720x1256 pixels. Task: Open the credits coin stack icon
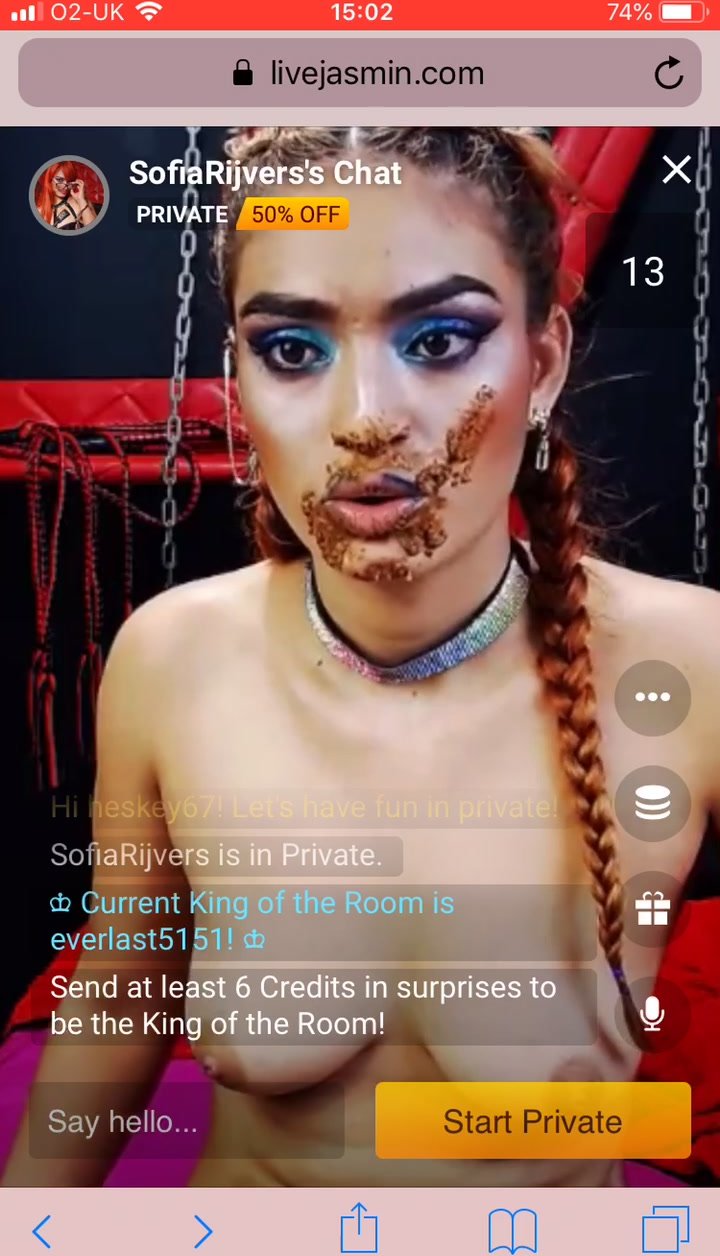click(652, 803)
